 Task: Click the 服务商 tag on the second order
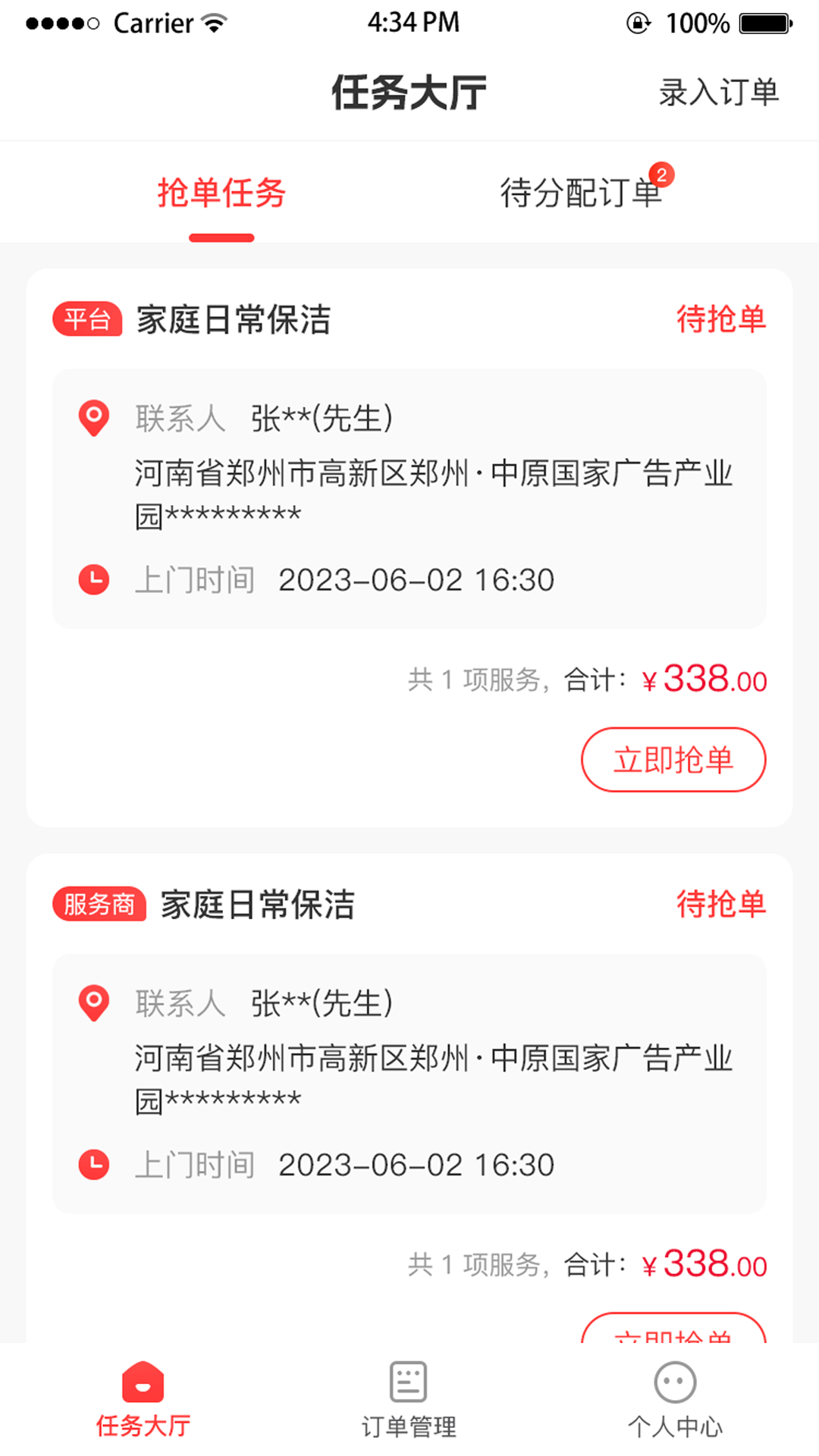click(x=99, y=904)
